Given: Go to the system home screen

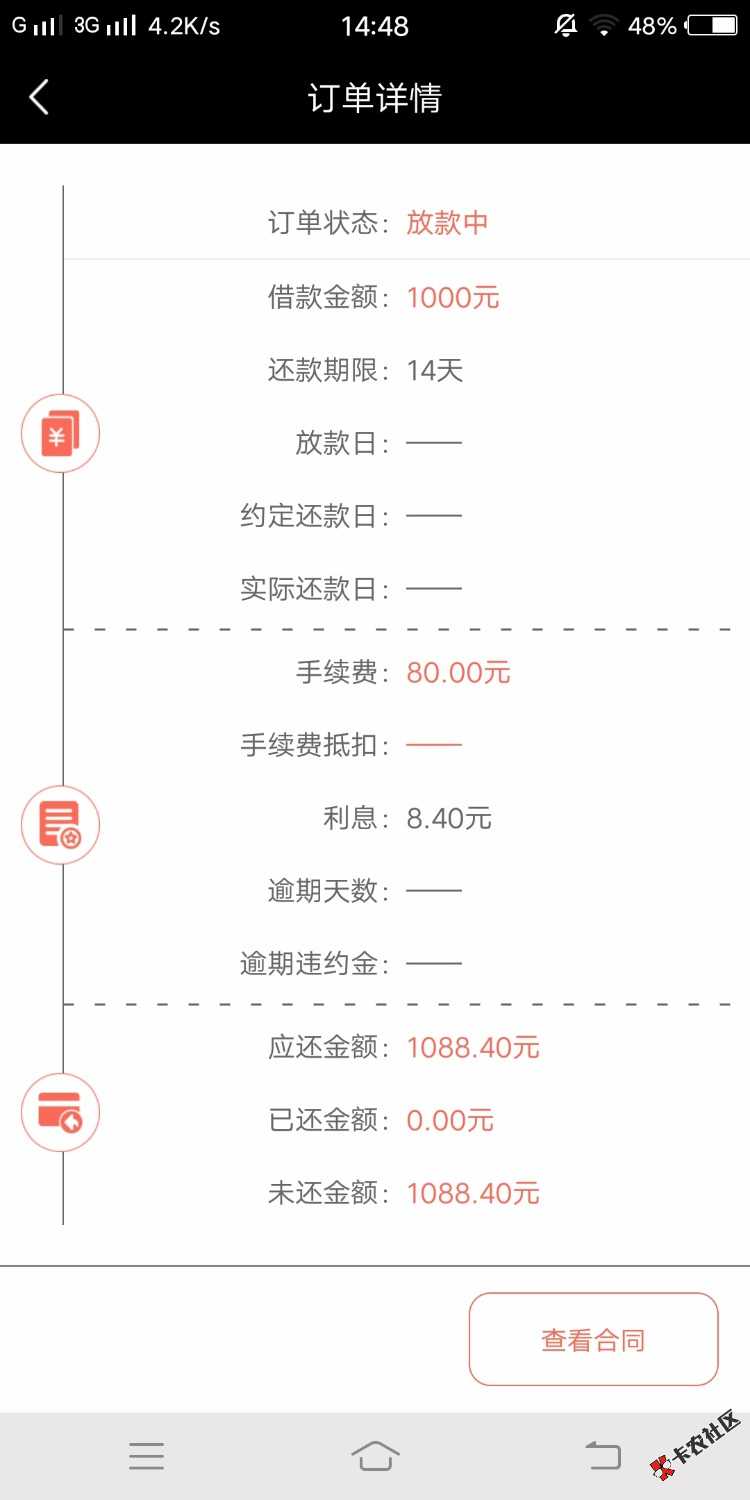Looking at the screenshot, I should tap(375, 1456).
